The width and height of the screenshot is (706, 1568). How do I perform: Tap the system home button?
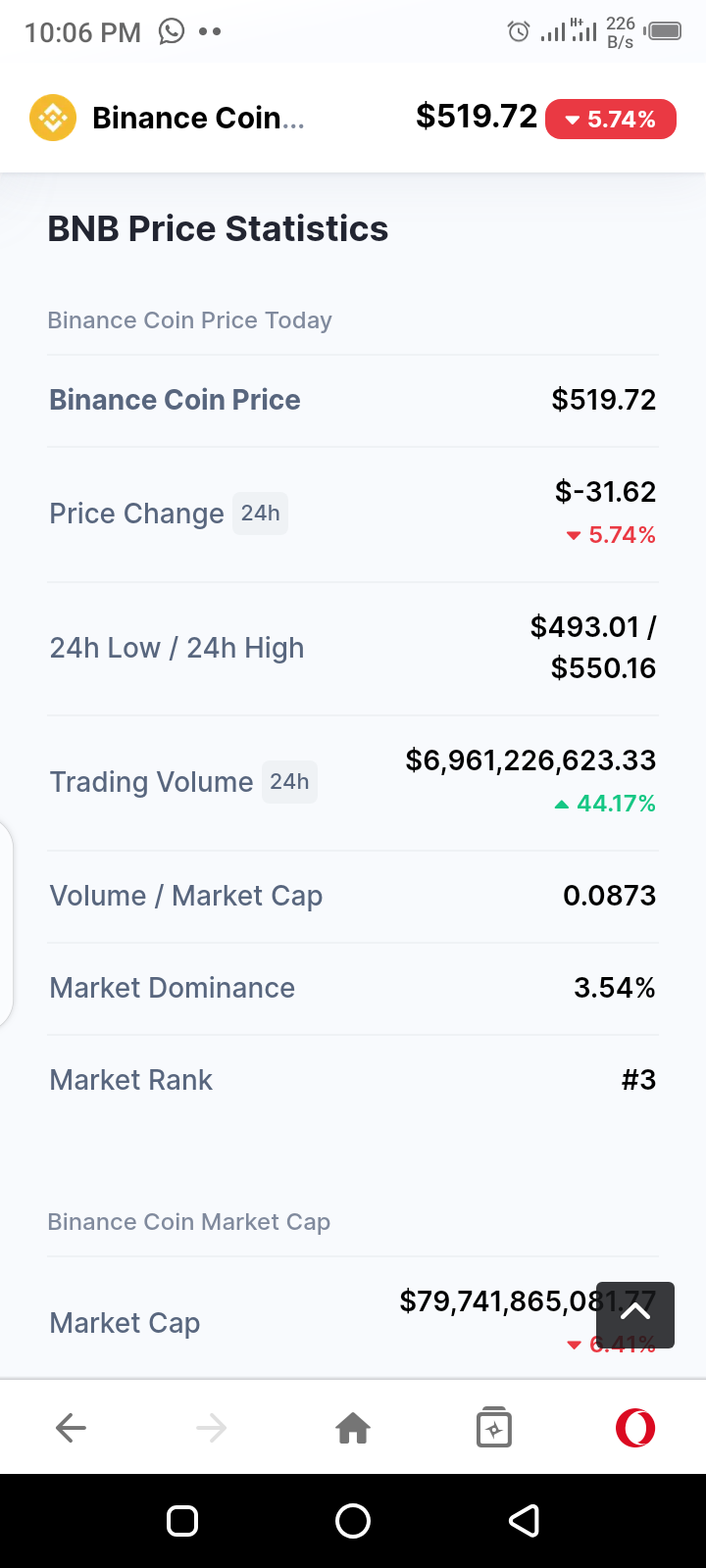(x=353, y=1521)
